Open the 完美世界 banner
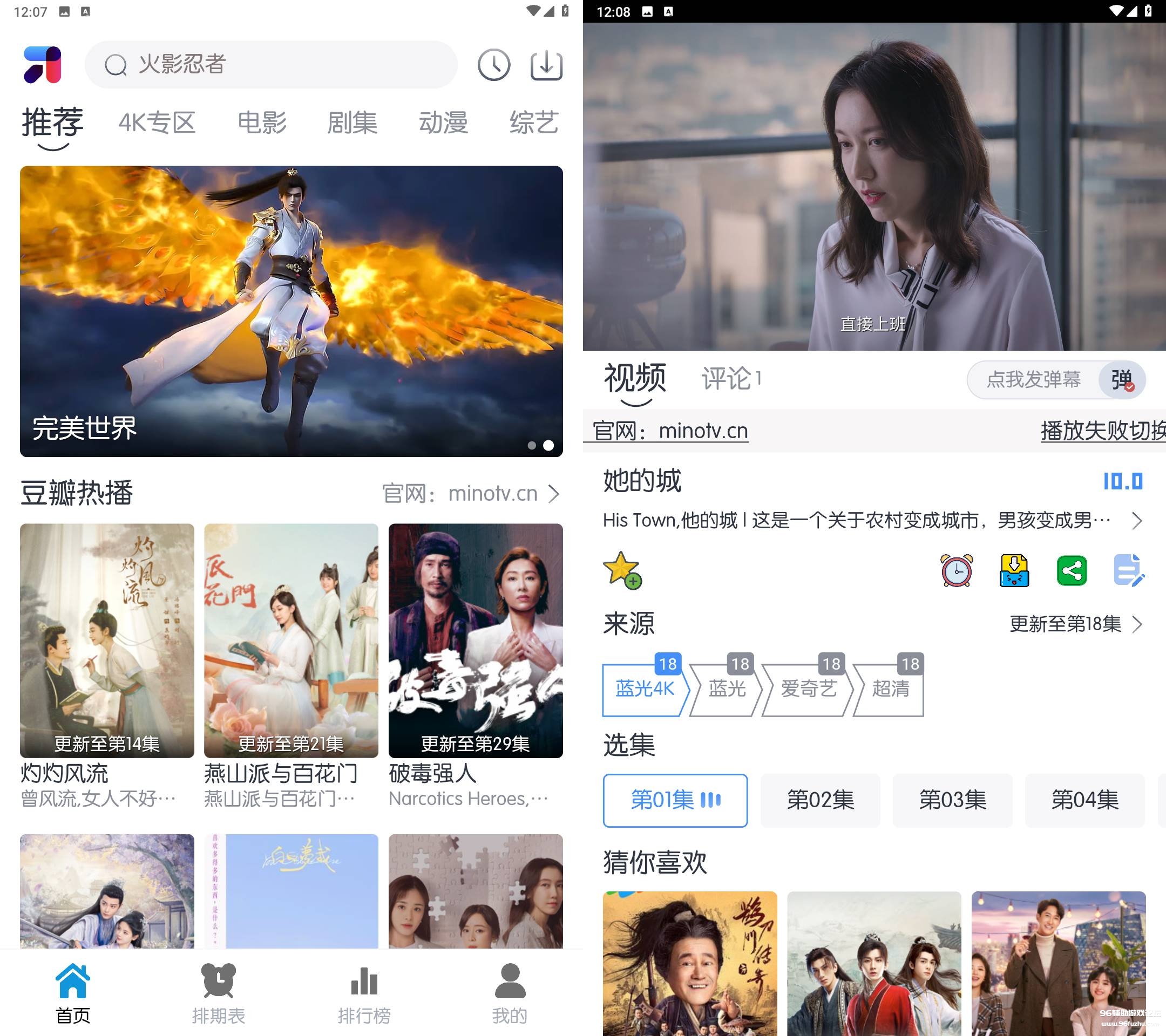1166x1036 pixels. pos(291,311)
